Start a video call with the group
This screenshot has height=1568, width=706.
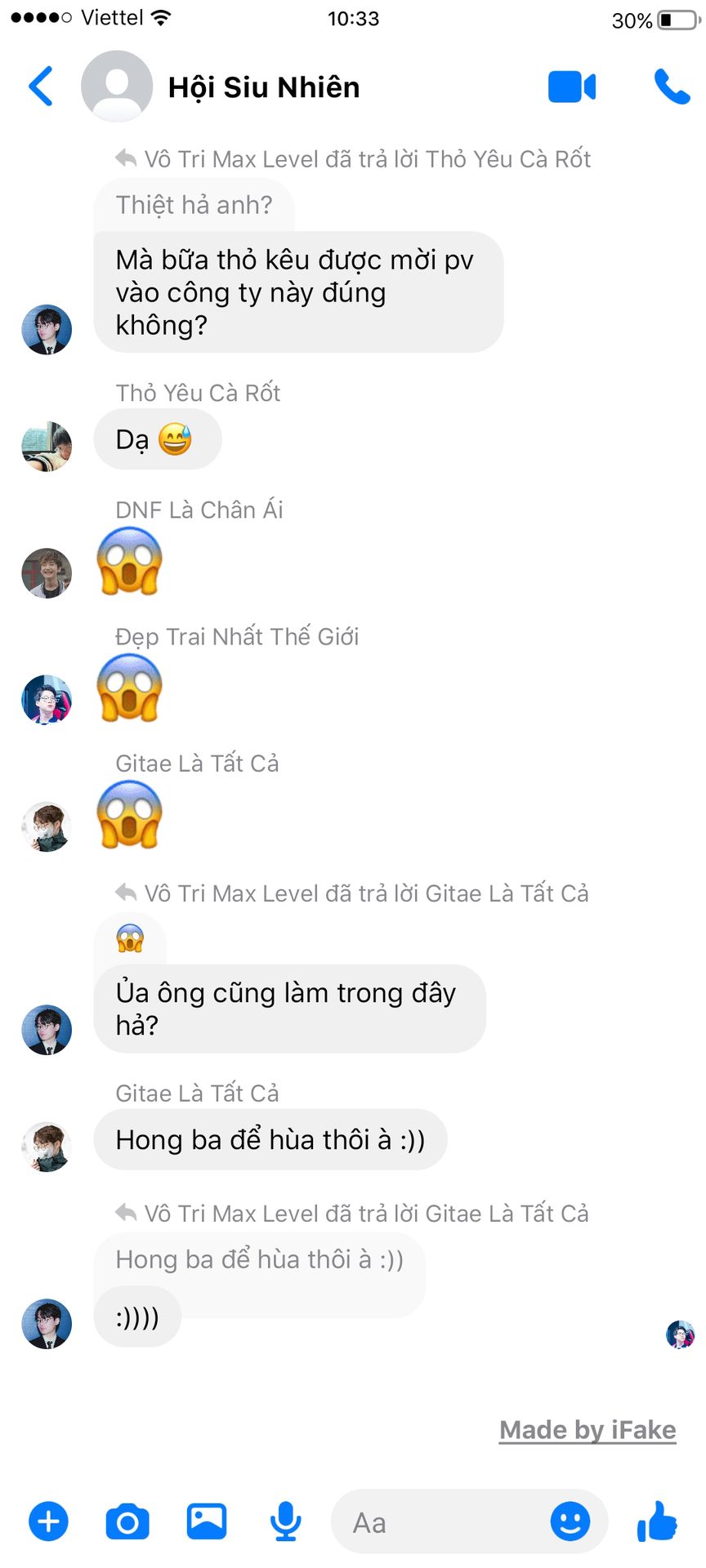(x=571, y=87)
